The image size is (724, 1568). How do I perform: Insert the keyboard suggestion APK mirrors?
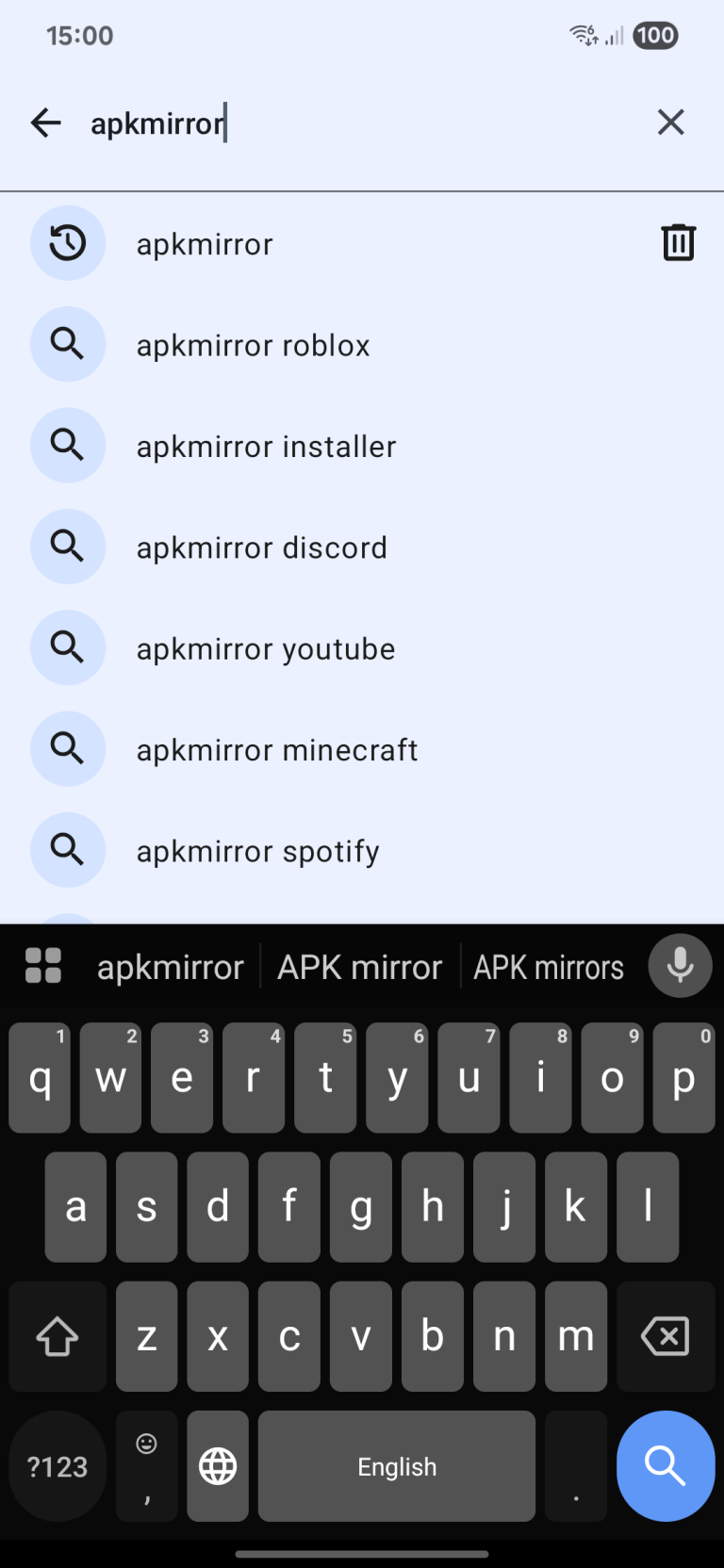point(549,968)
